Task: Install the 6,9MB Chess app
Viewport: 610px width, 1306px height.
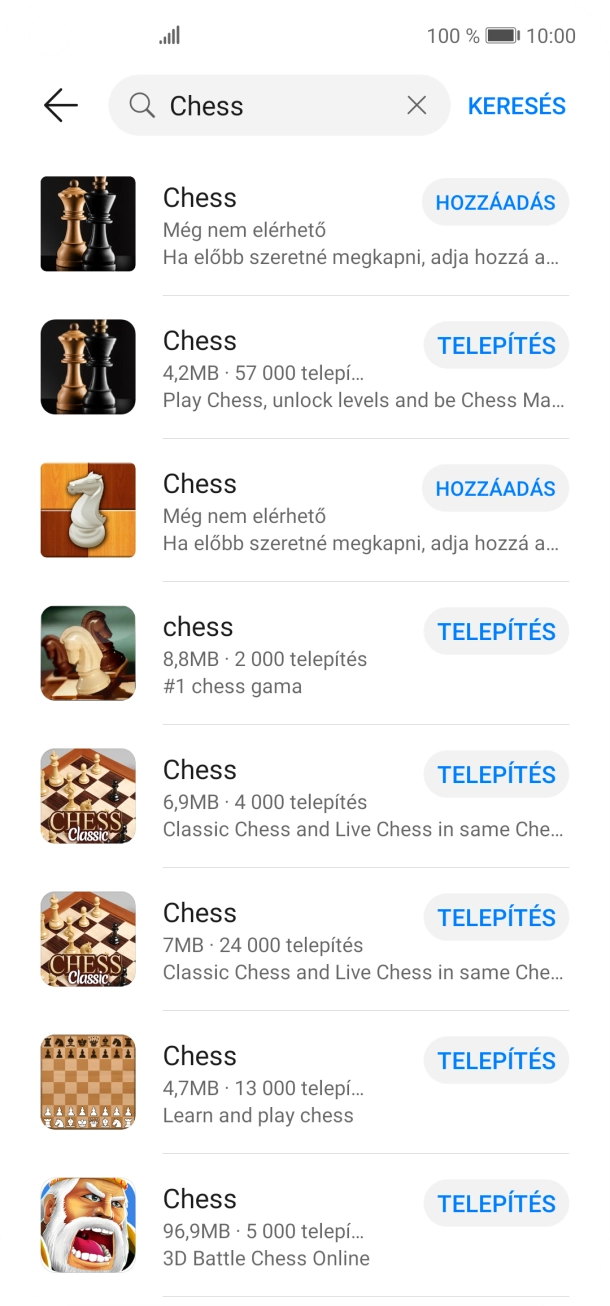Action: point(496,775)
